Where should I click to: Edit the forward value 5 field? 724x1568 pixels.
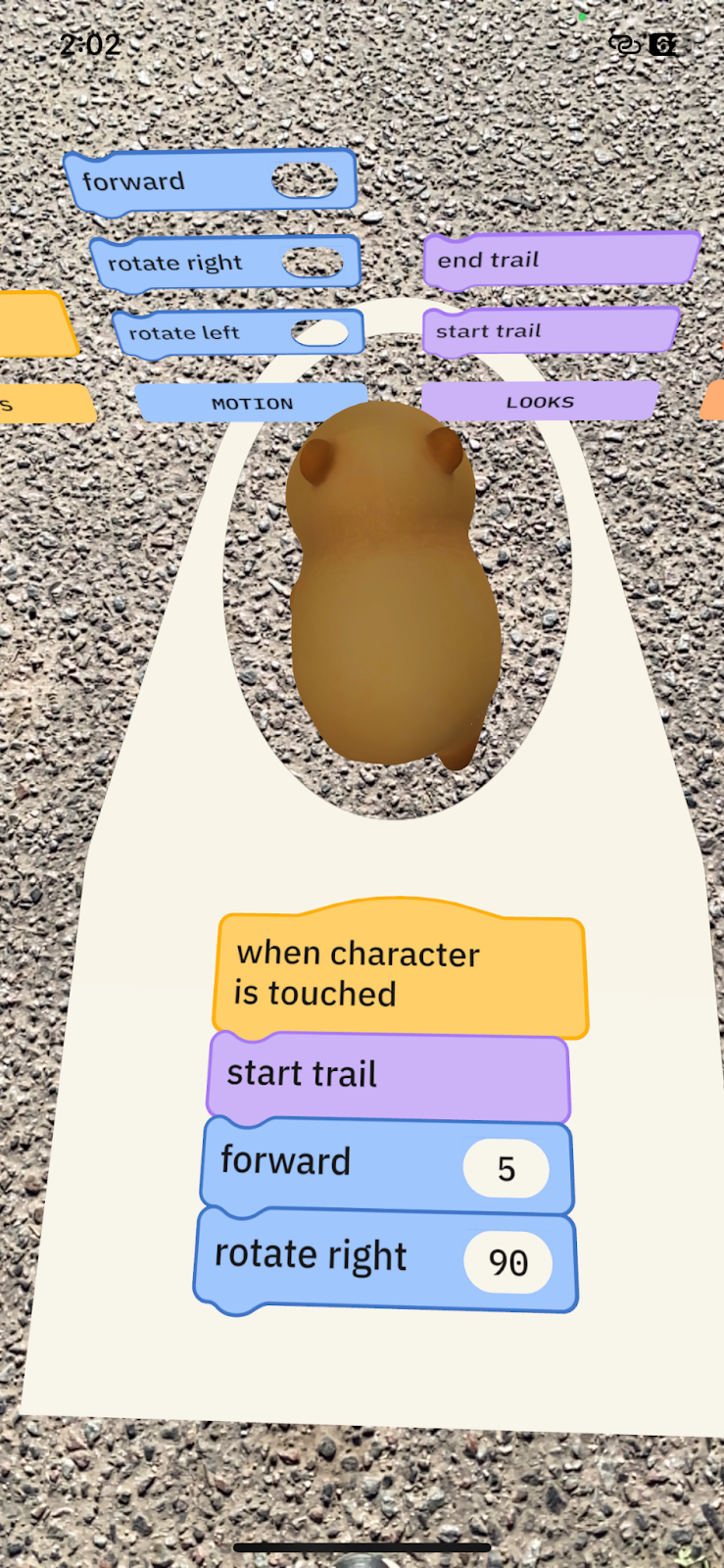506,1168
